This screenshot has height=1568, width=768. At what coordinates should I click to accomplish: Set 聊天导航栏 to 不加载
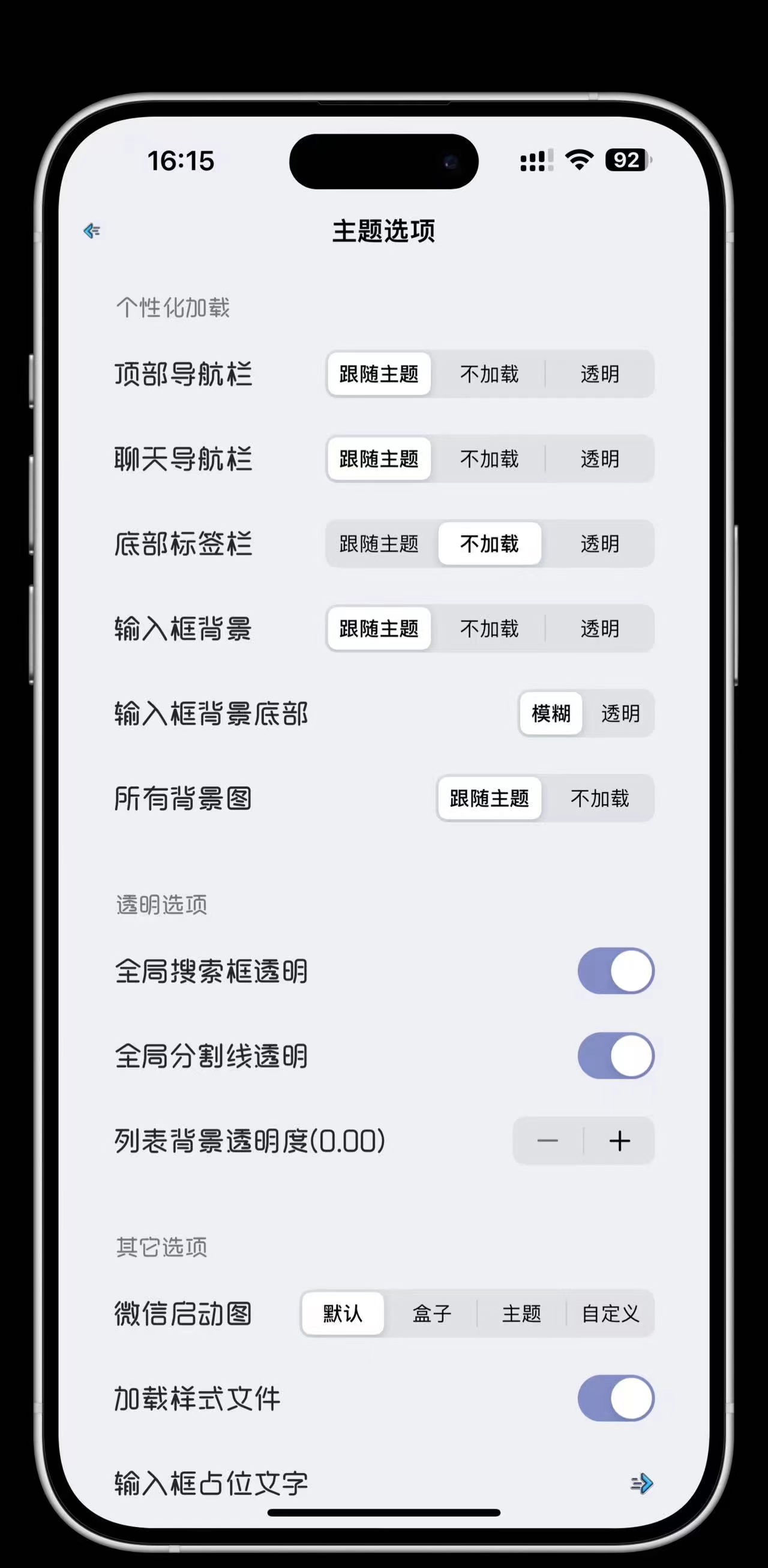[489, 459]
